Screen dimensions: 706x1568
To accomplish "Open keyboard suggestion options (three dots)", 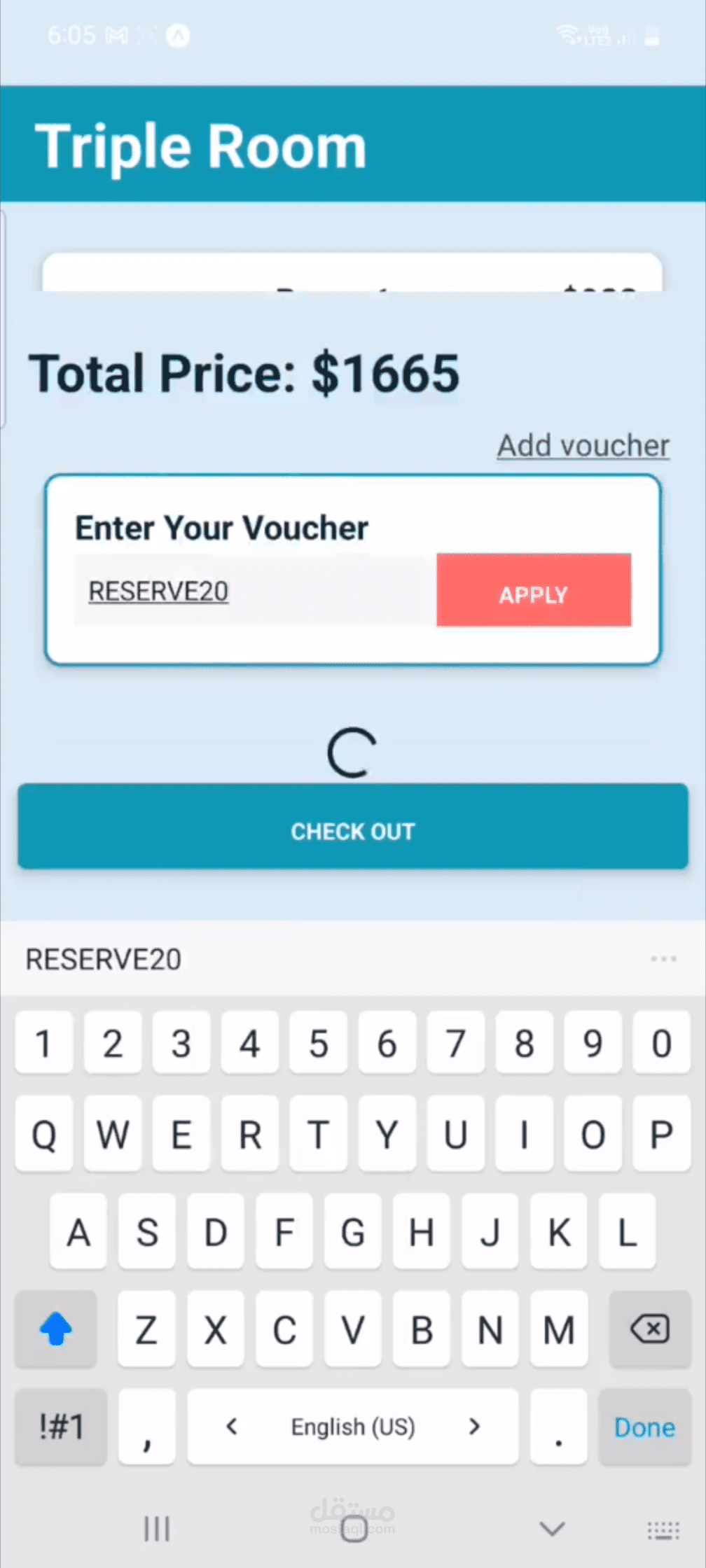I will click(x=663, y=959).
